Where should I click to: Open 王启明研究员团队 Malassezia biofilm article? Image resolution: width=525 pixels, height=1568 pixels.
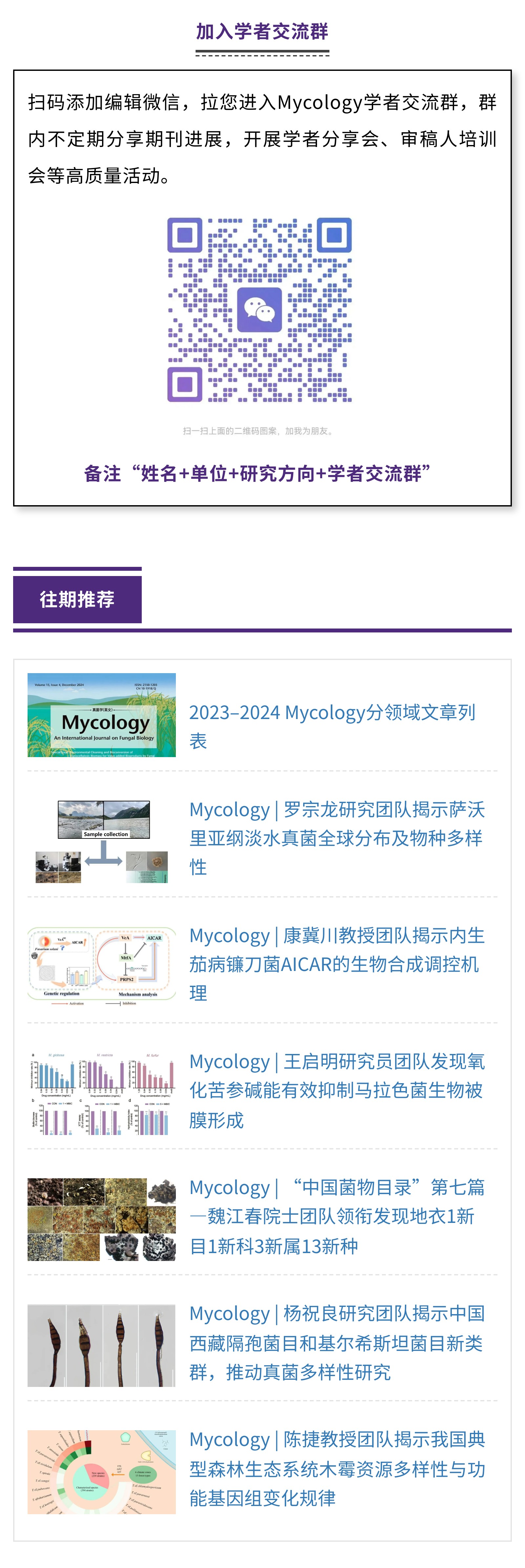tap(336, 1090)
